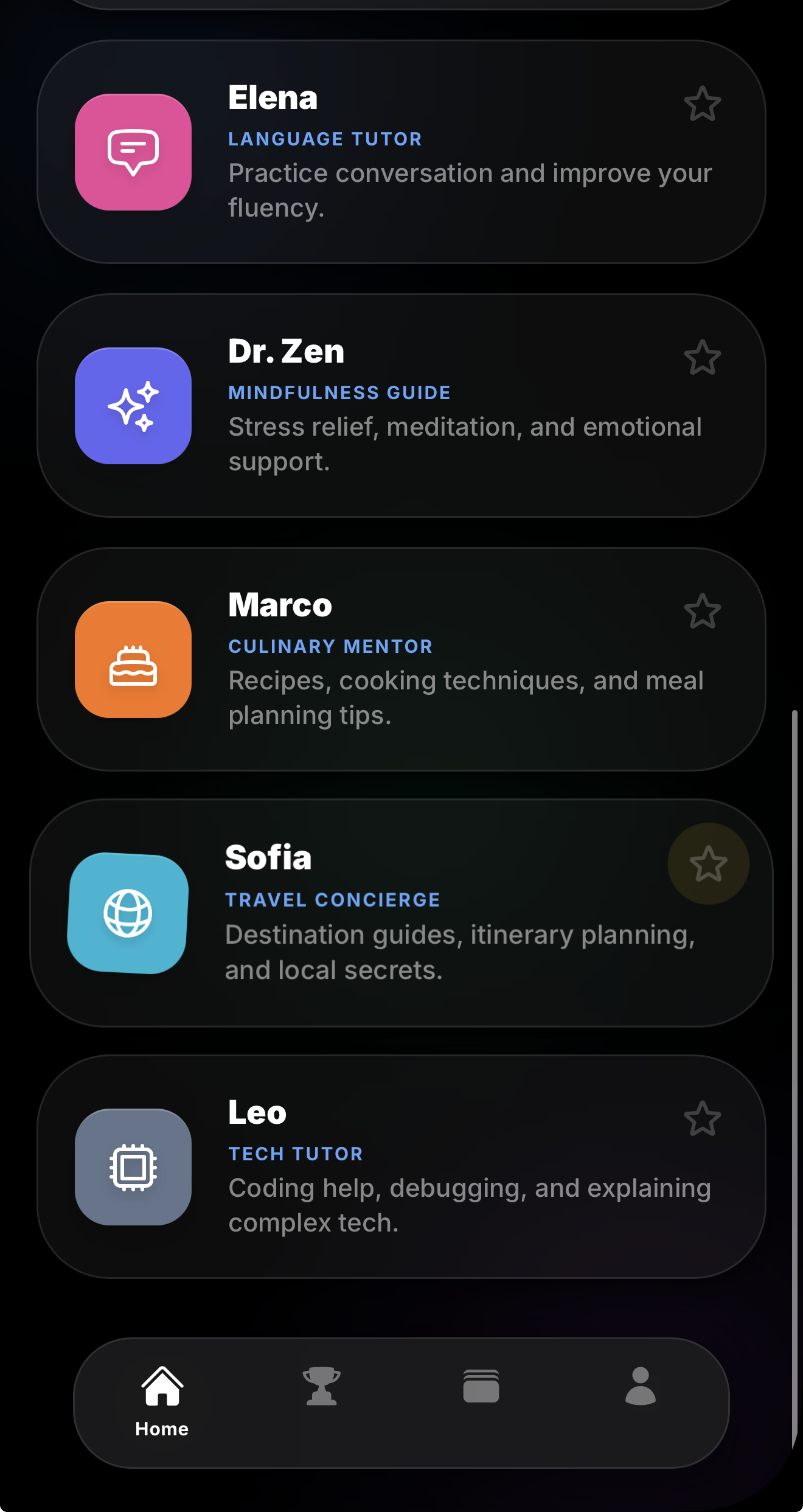Screen dimensions: 803x1512
Task: Tap Dr. Zen's sparkles avatar icon
Action: tap(133, 406)
